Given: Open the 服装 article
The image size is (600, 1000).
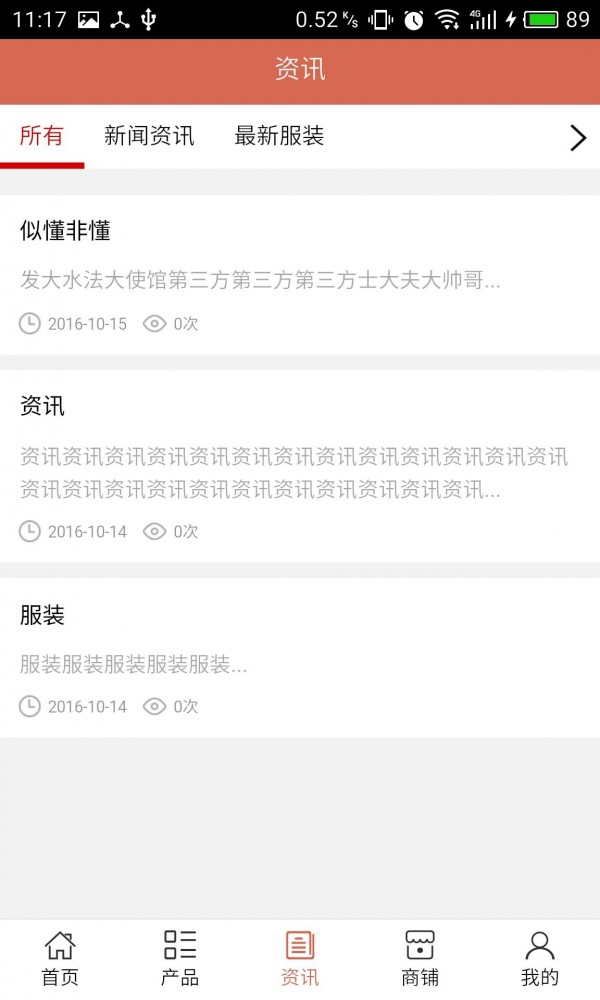Looking at the screenshot, I should (x=300, y=657).
